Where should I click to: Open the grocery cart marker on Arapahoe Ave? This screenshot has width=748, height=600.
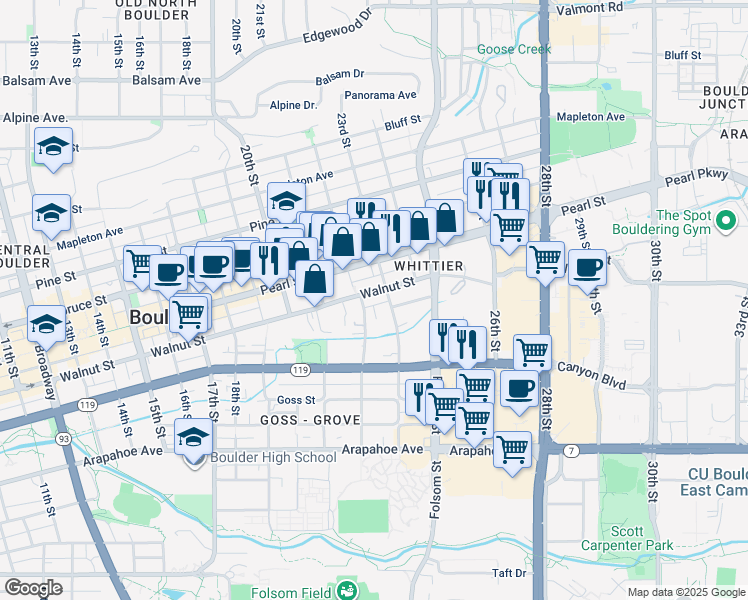(x=512, y=451)
